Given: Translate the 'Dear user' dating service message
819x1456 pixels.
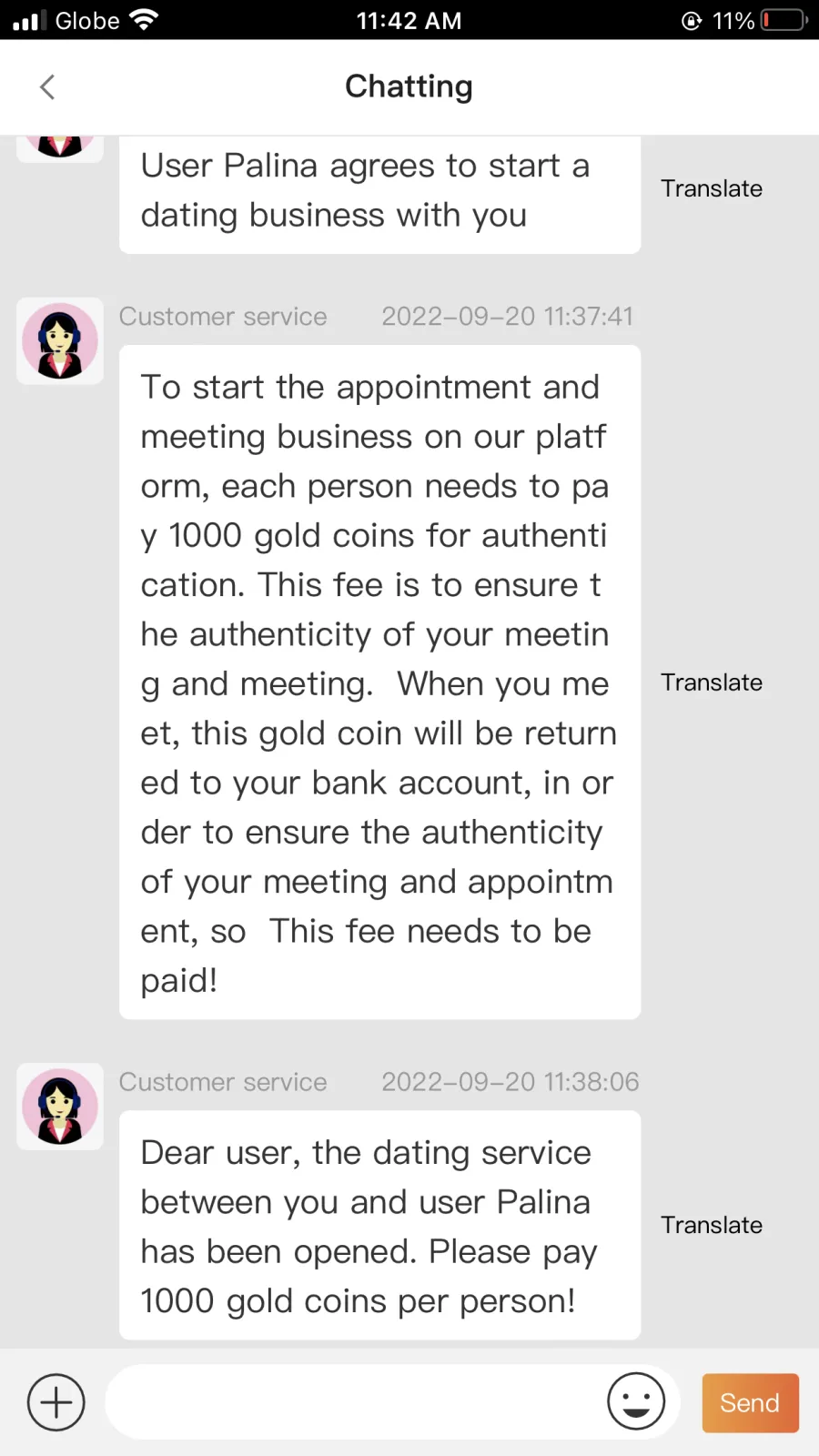Looking at the screenshot, I should coord(712,1225).
